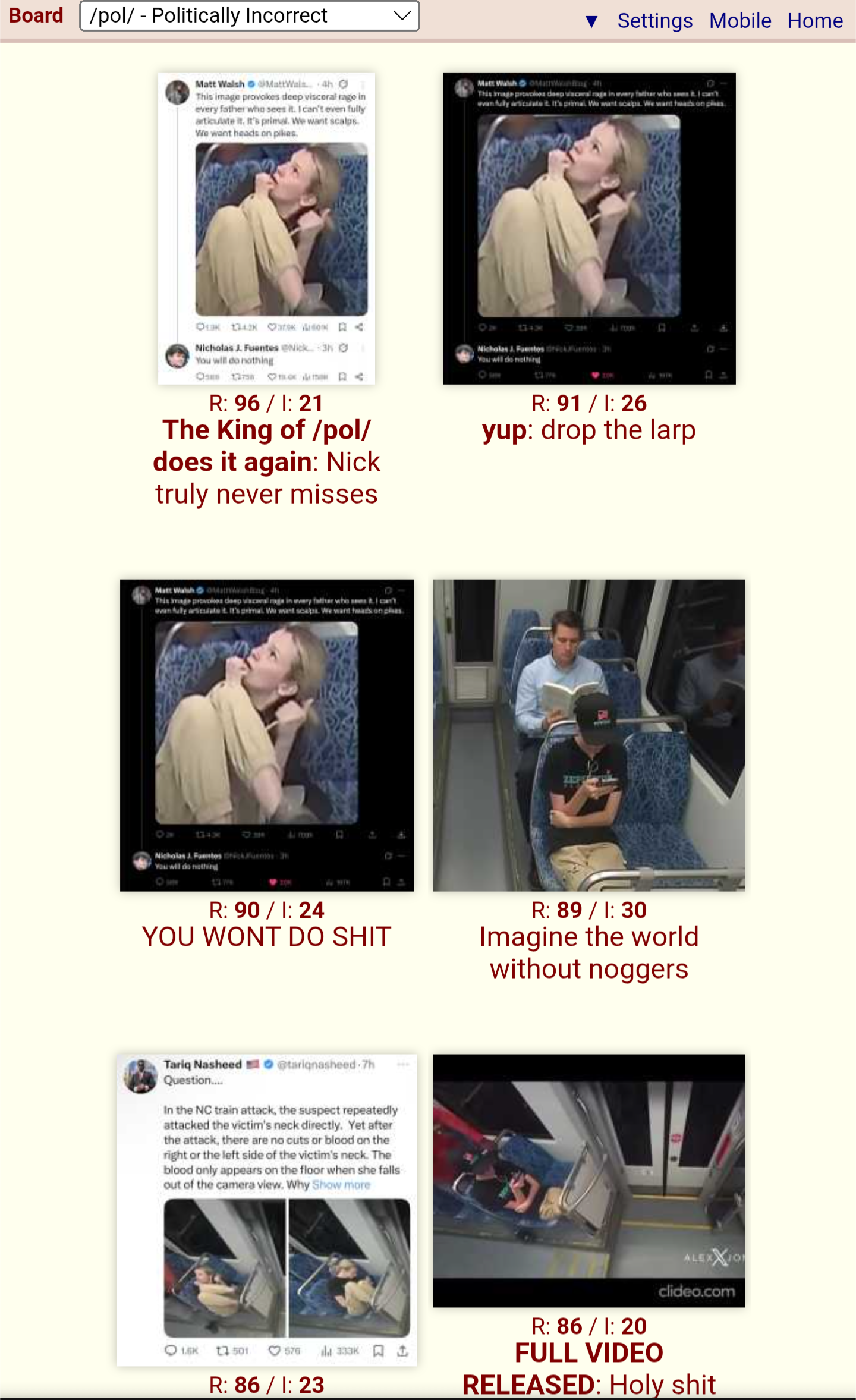Tap the down arrow in the top bar

[591, 21]
